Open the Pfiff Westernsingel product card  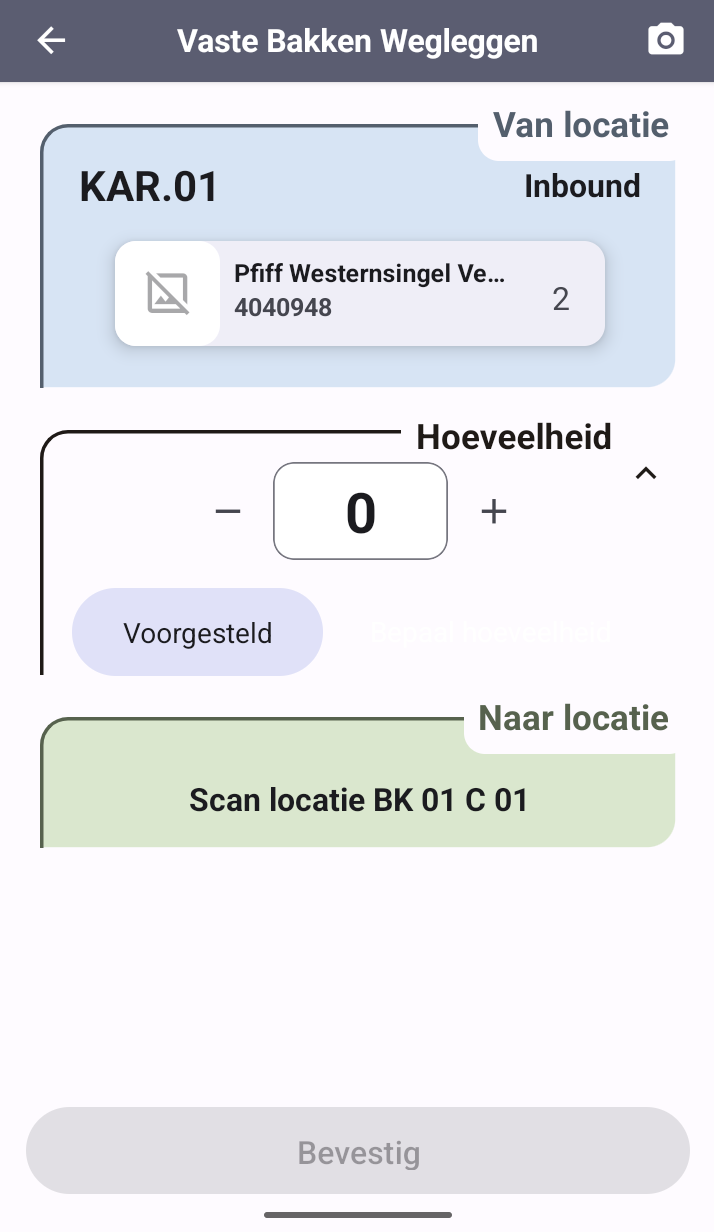[360, 294]
